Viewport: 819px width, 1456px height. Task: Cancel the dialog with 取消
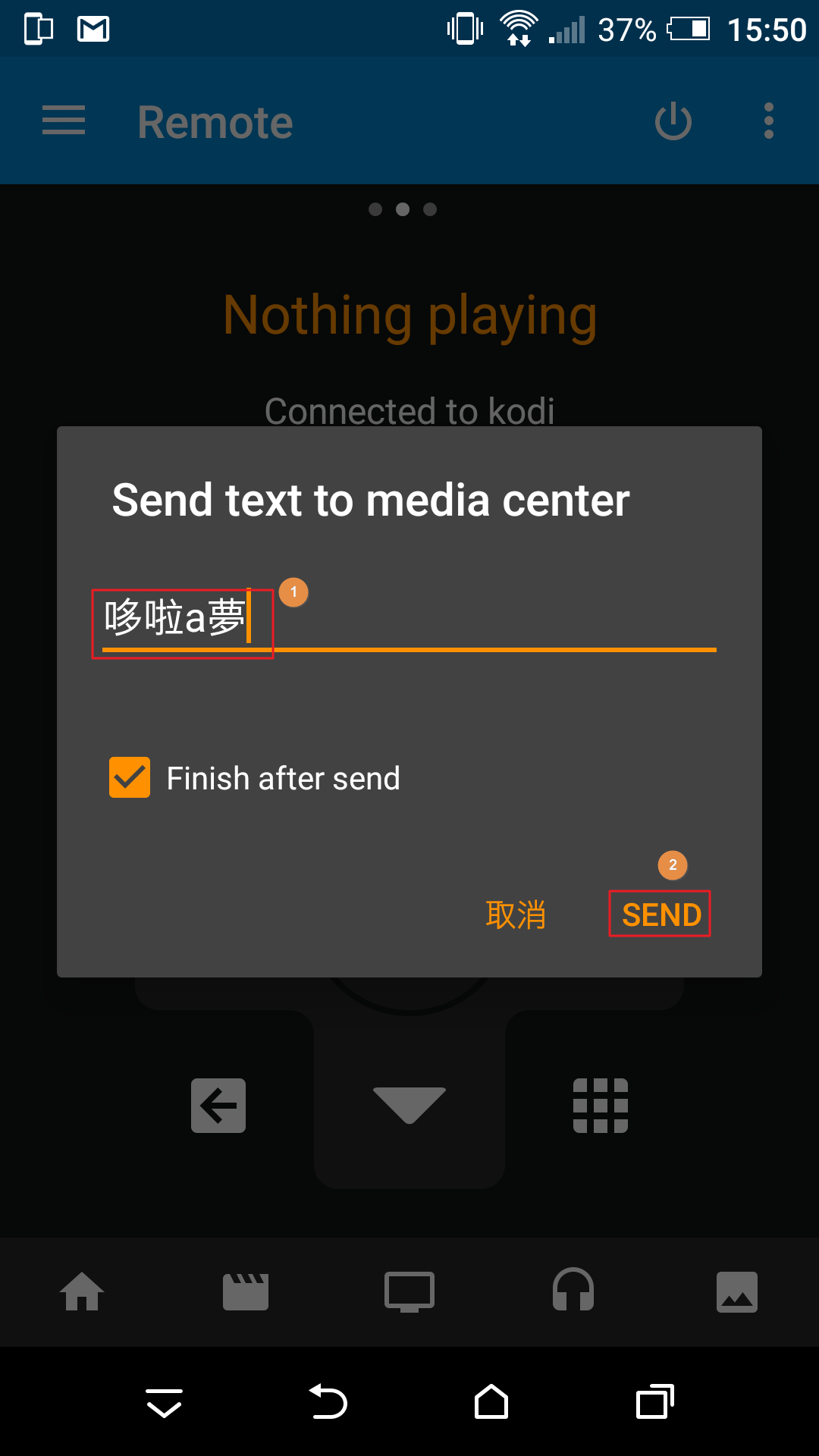coord(516,915)
